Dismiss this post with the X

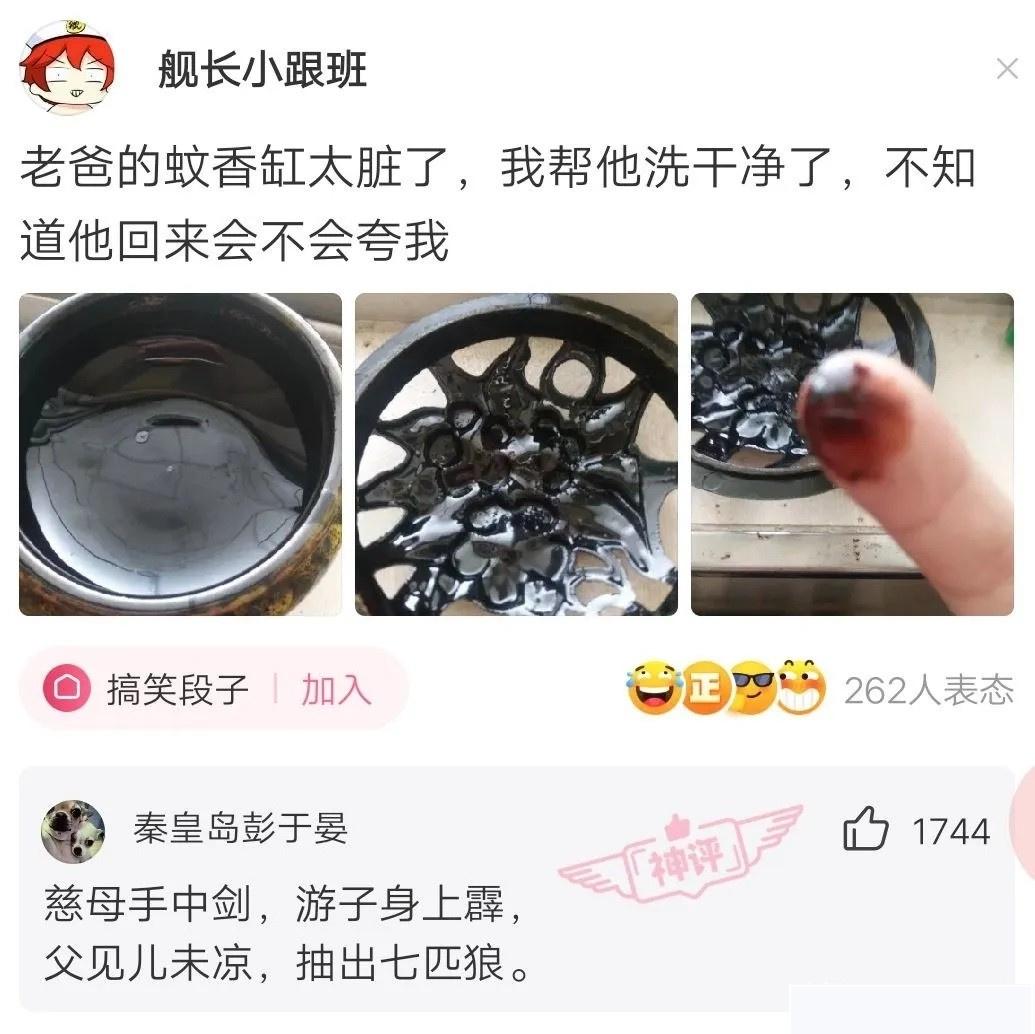point(1006,69)
